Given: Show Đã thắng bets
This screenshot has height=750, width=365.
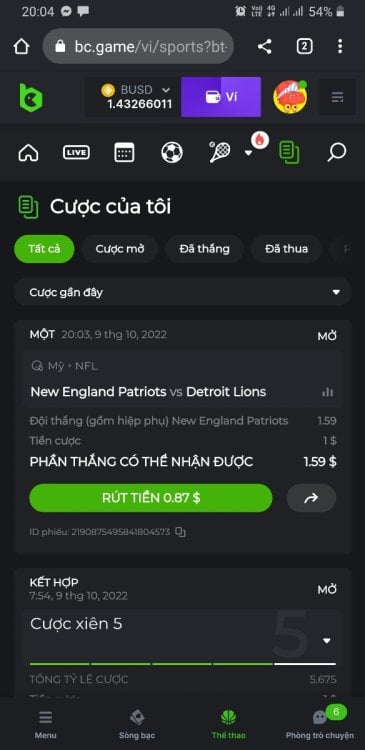Looking at the screenshot, I should 204,249.
